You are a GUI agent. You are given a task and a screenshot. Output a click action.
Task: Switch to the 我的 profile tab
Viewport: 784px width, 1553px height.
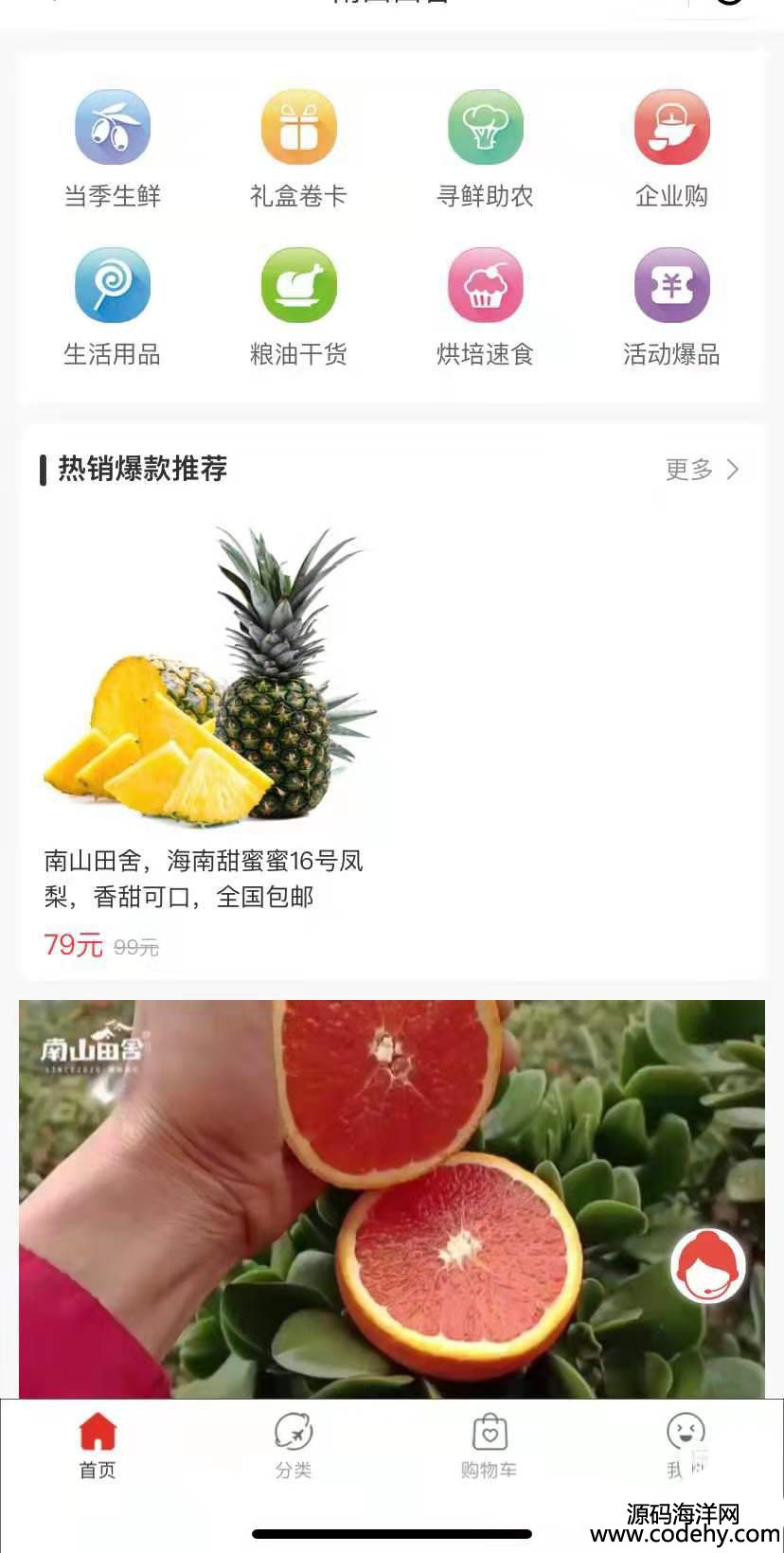pyautogui.click(x=686, y=1446)
